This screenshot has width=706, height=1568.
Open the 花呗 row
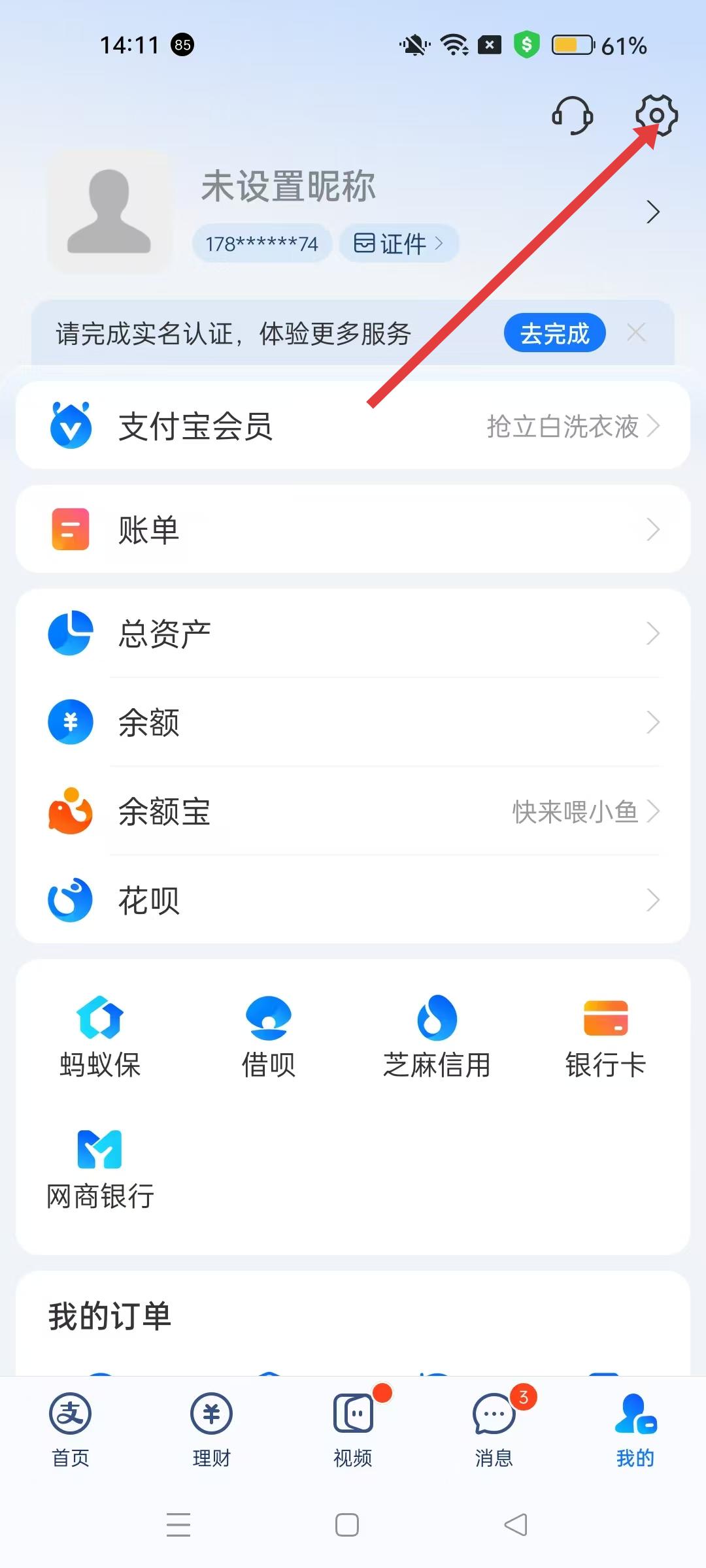[x=353, y=900]
